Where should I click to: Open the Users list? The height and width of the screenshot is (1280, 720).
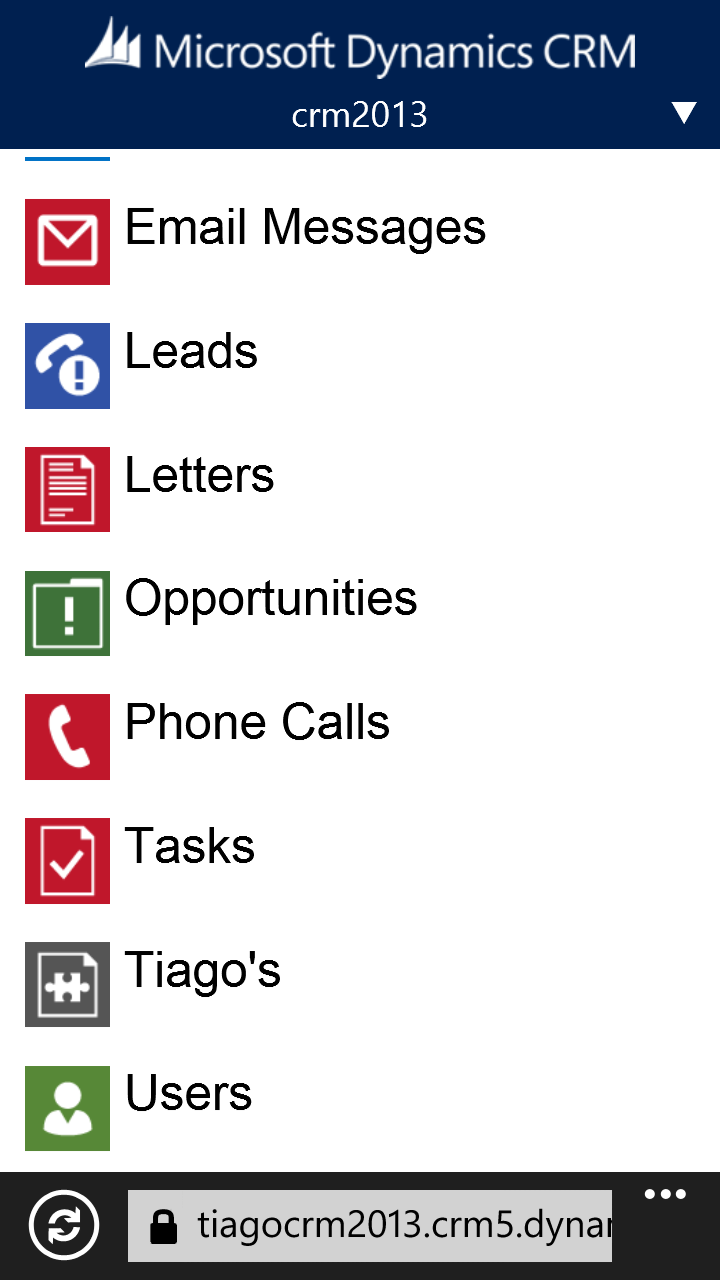[x=188, y=1096]
